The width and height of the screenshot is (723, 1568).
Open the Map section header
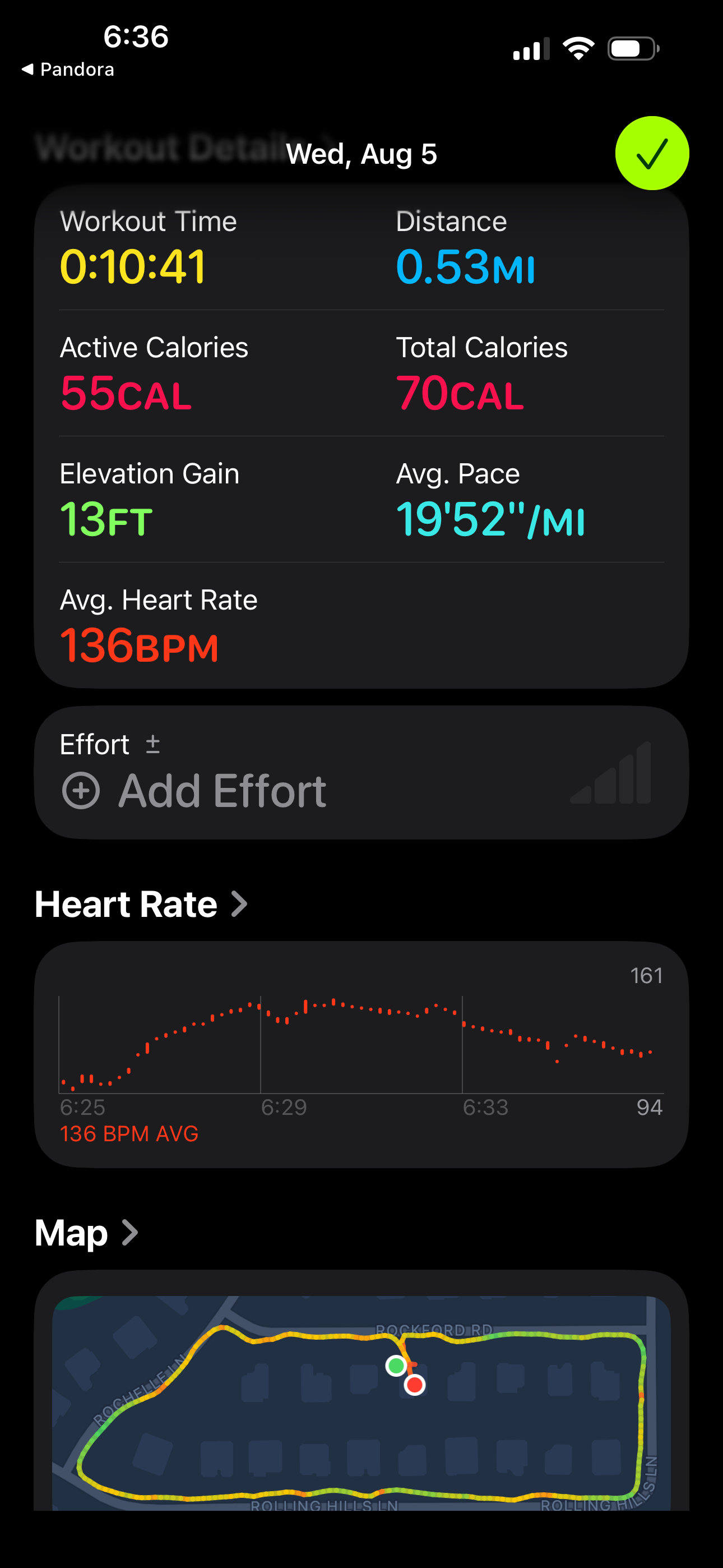86,1233
